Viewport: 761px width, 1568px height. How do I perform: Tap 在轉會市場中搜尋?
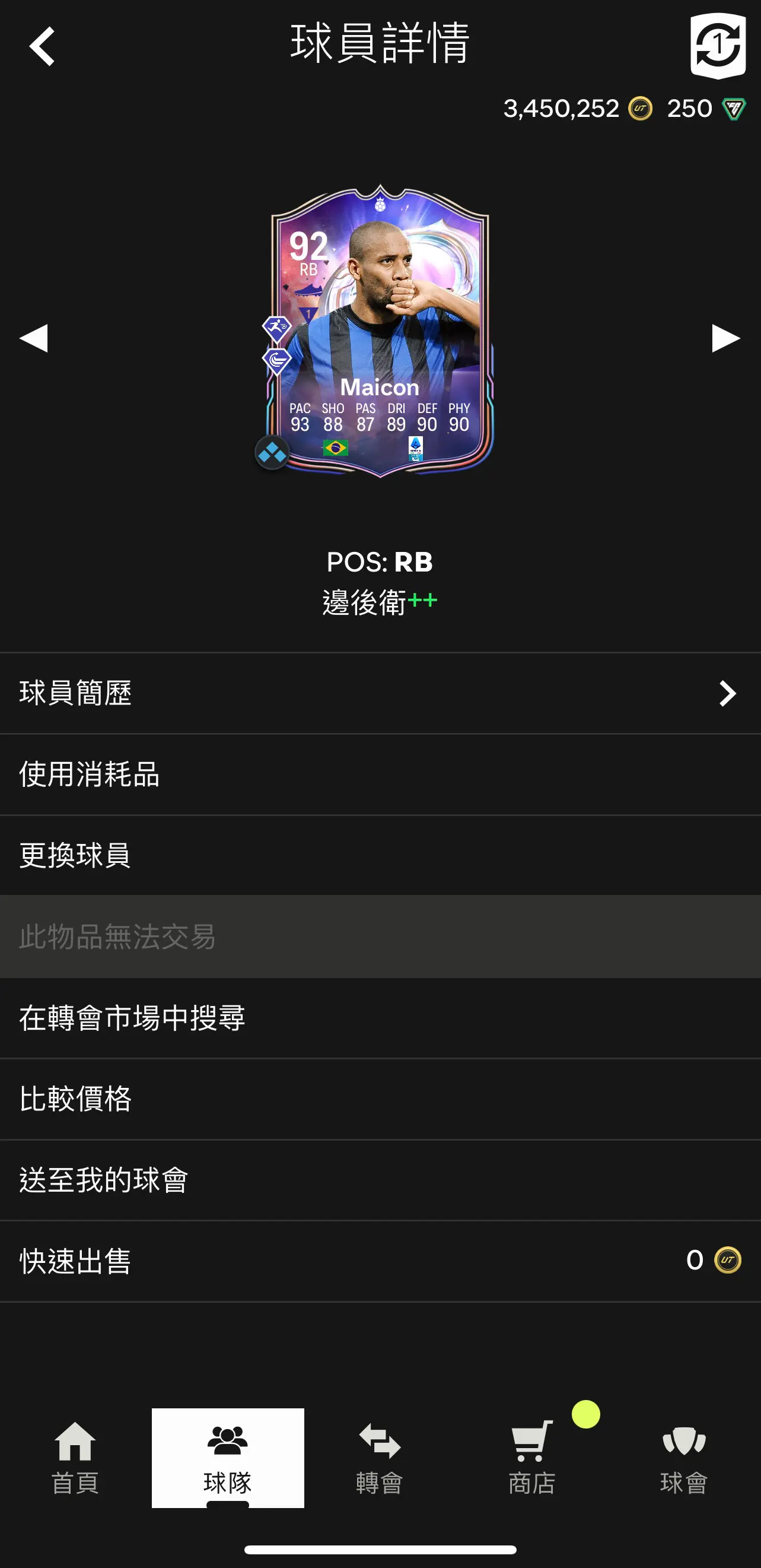tap(380, 1018)
